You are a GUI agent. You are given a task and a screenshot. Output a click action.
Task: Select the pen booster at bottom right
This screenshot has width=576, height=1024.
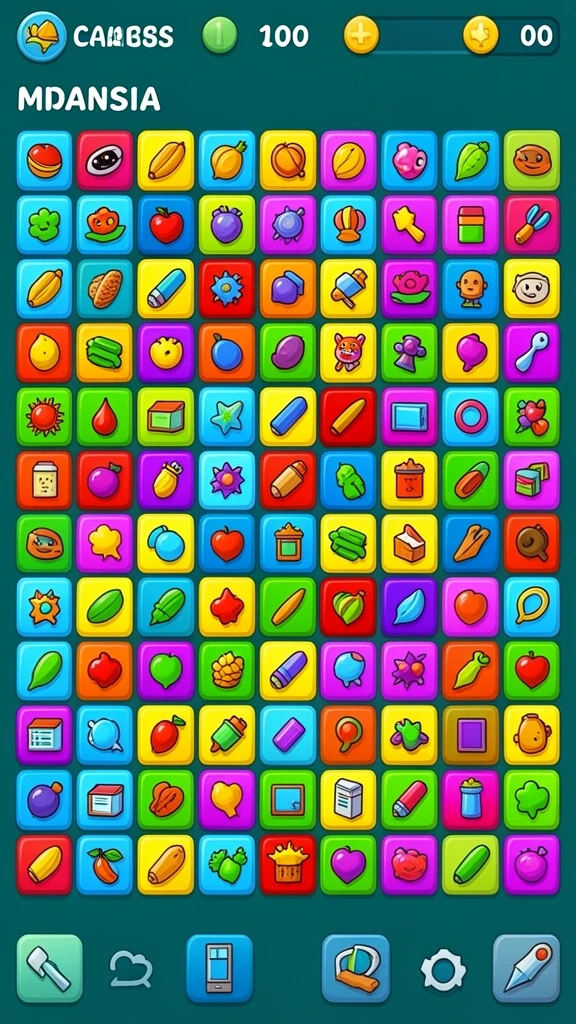coord(526,968)
